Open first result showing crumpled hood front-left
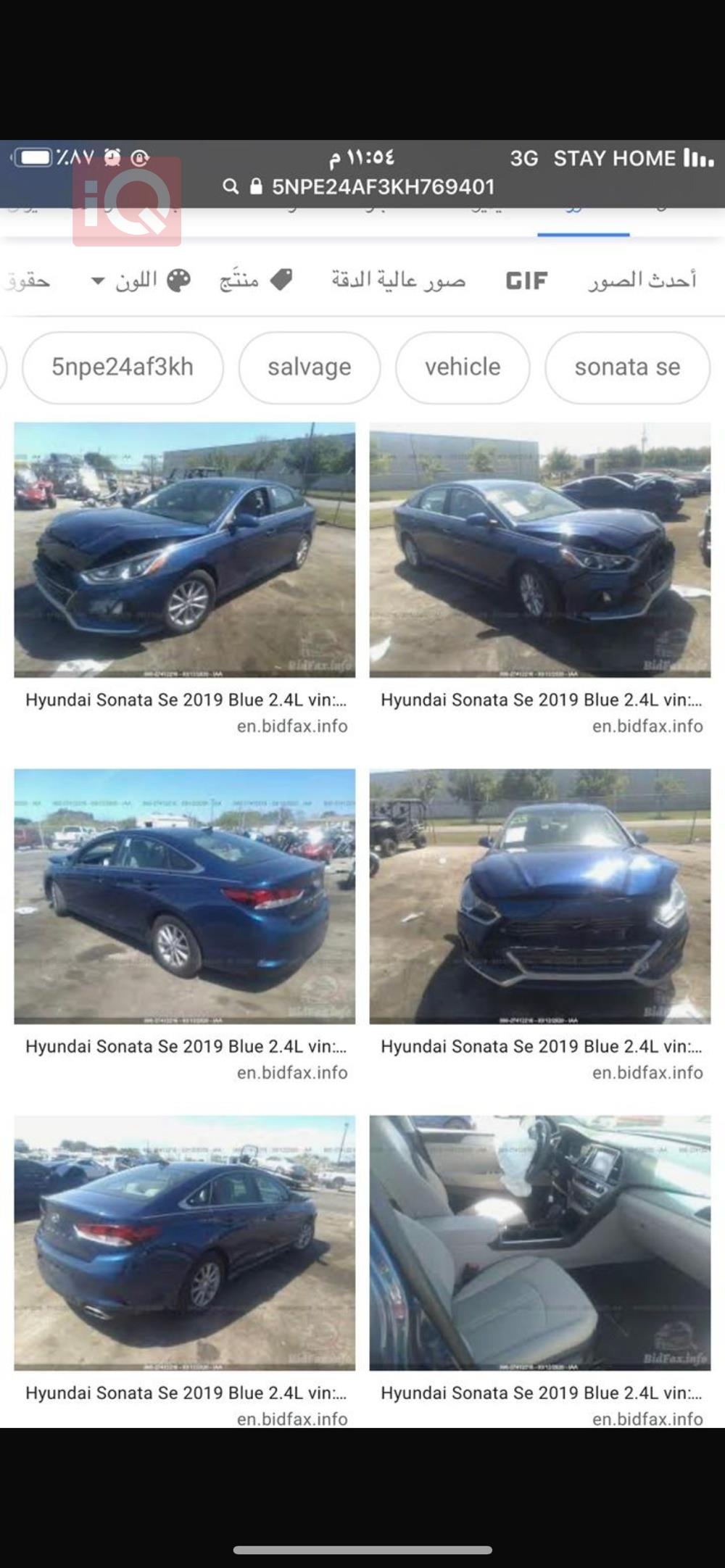Viewport: 725px width, 1568px height. pos(185,549)
